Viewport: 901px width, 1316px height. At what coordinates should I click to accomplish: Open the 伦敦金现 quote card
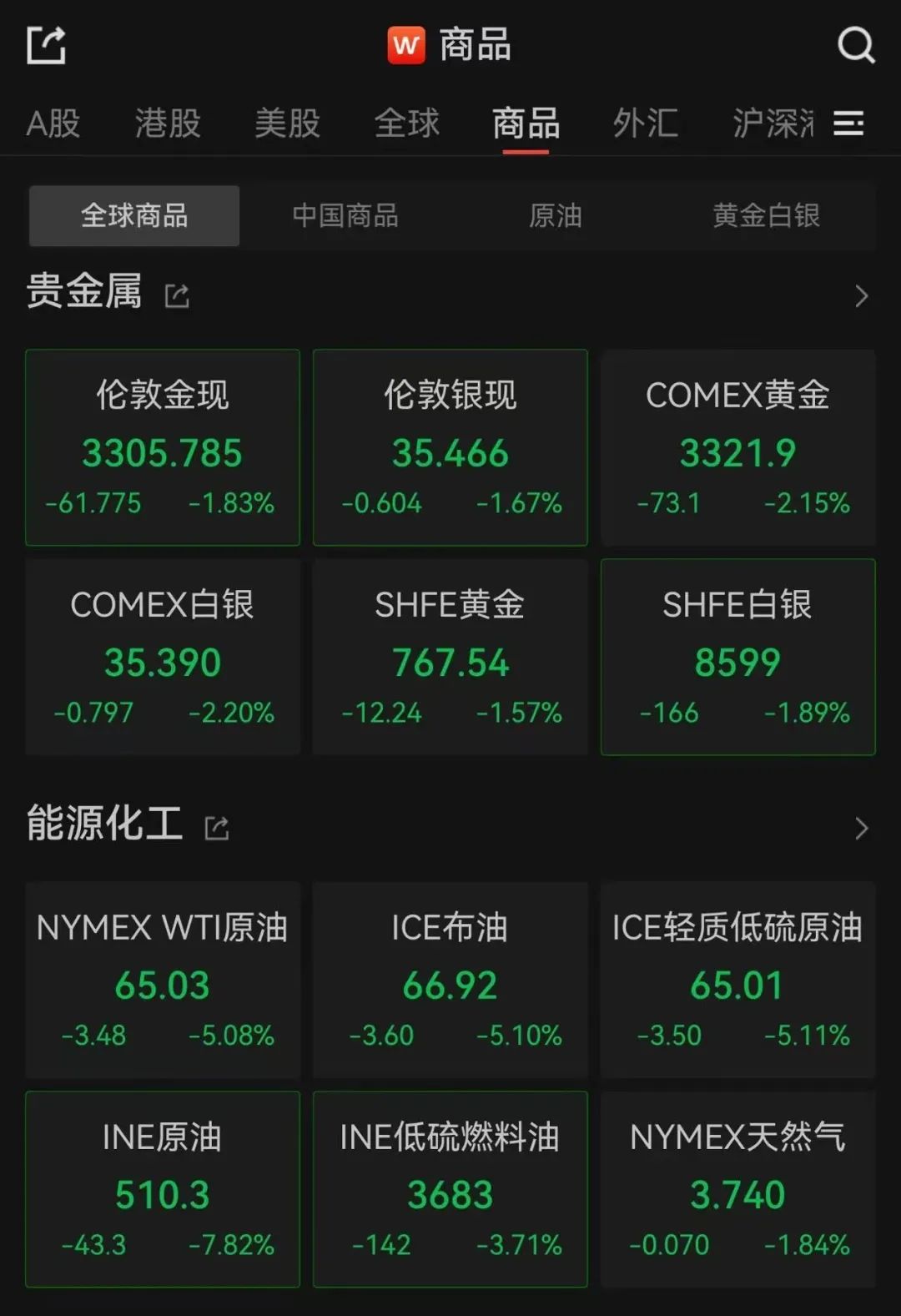pos(163,447)
